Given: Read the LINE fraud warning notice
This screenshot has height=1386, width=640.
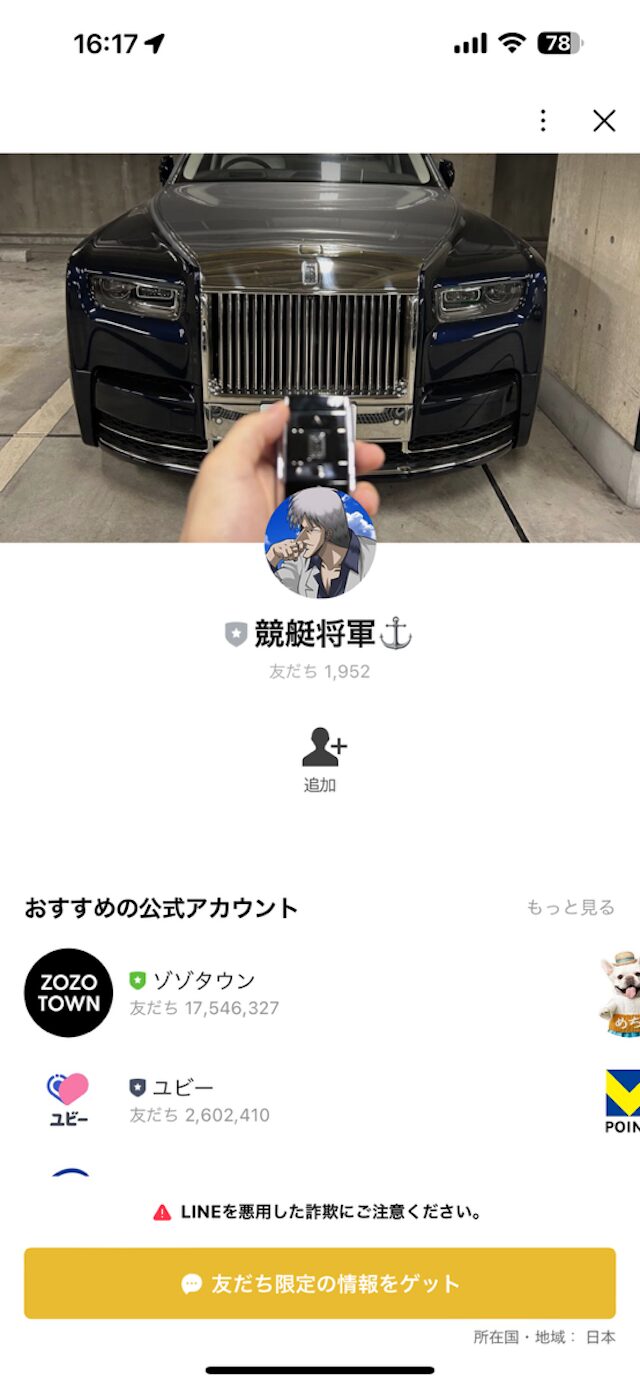Looking at the screenshot, I should (x=317, y=1212).
